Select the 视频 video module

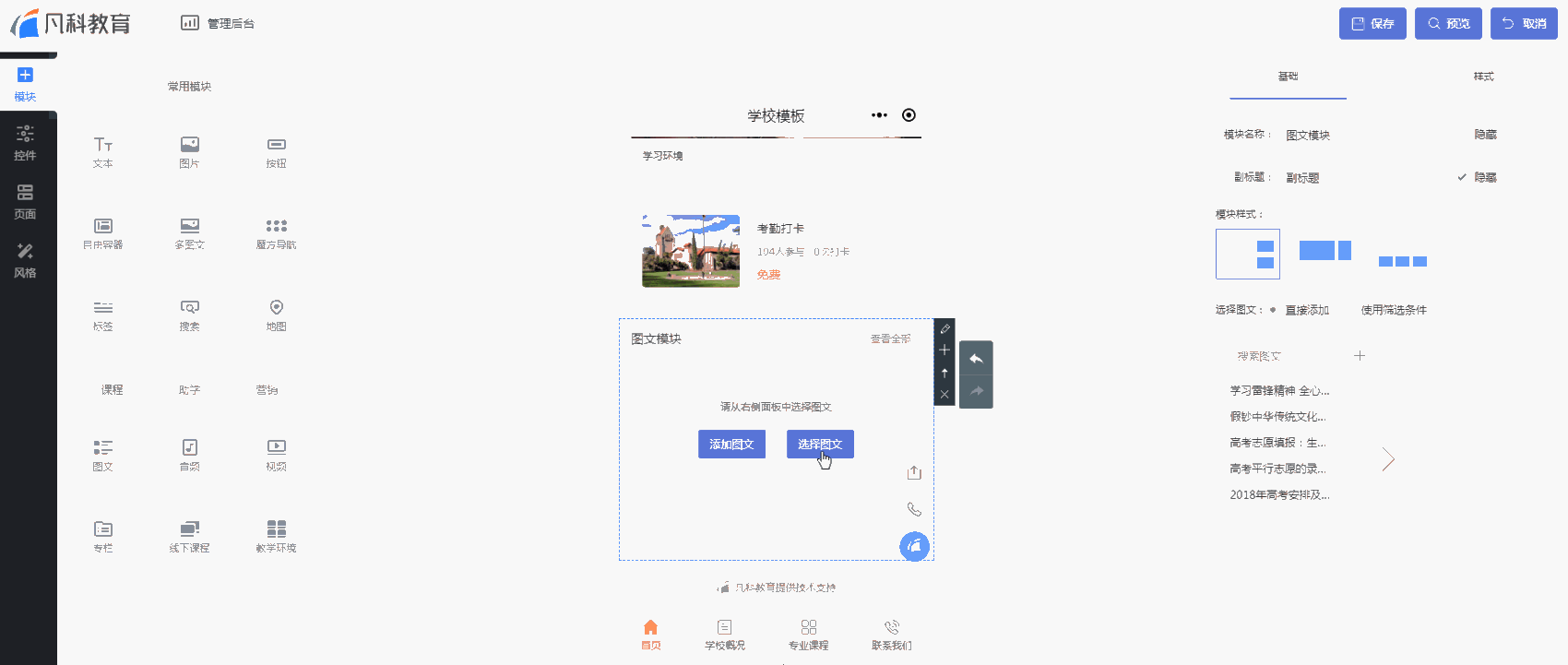pos(276,455)
